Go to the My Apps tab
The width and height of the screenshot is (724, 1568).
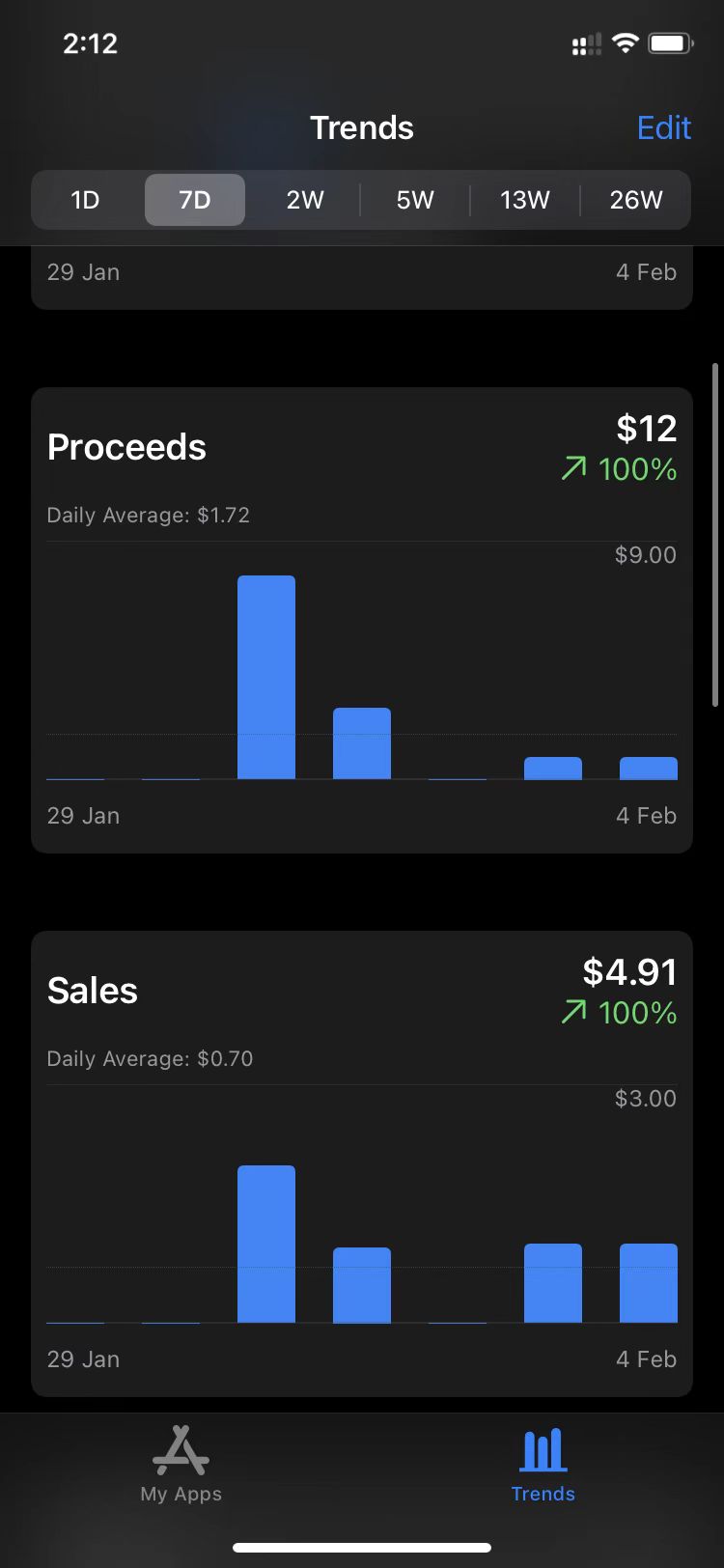181,1463
